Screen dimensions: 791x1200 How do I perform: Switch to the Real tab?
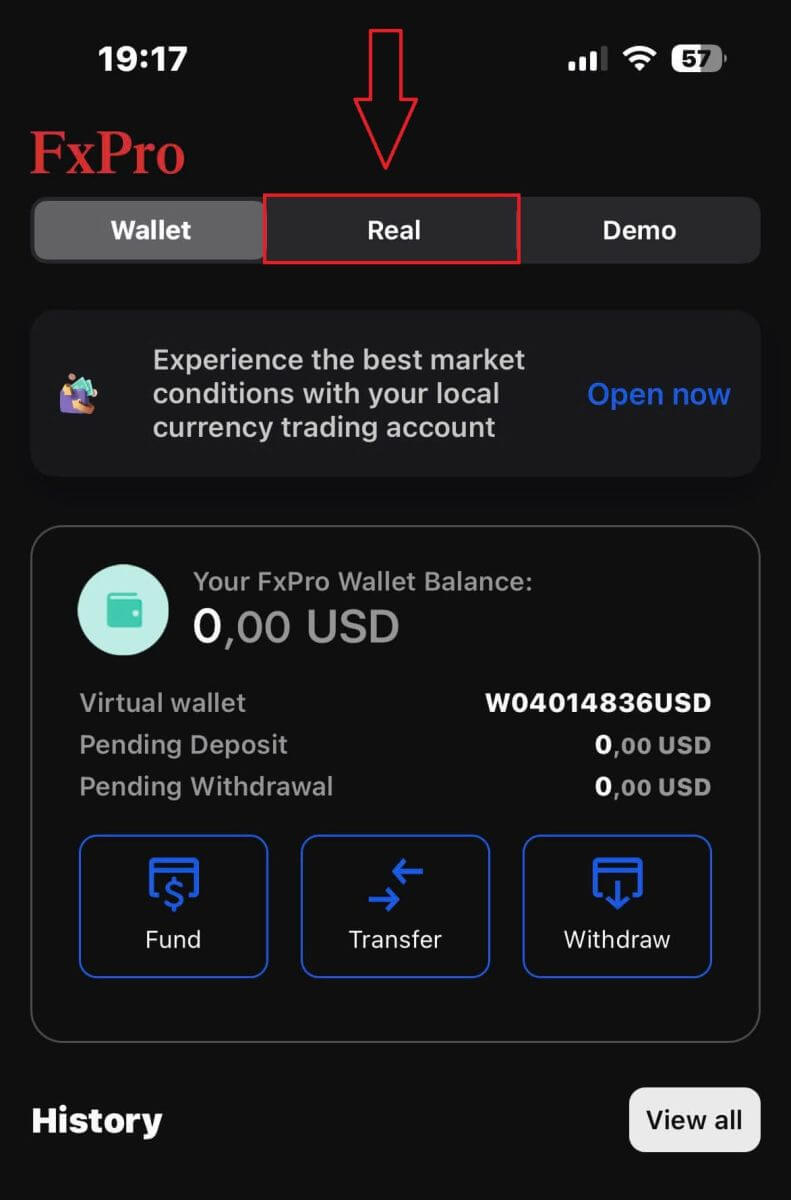tap(393, 230)
